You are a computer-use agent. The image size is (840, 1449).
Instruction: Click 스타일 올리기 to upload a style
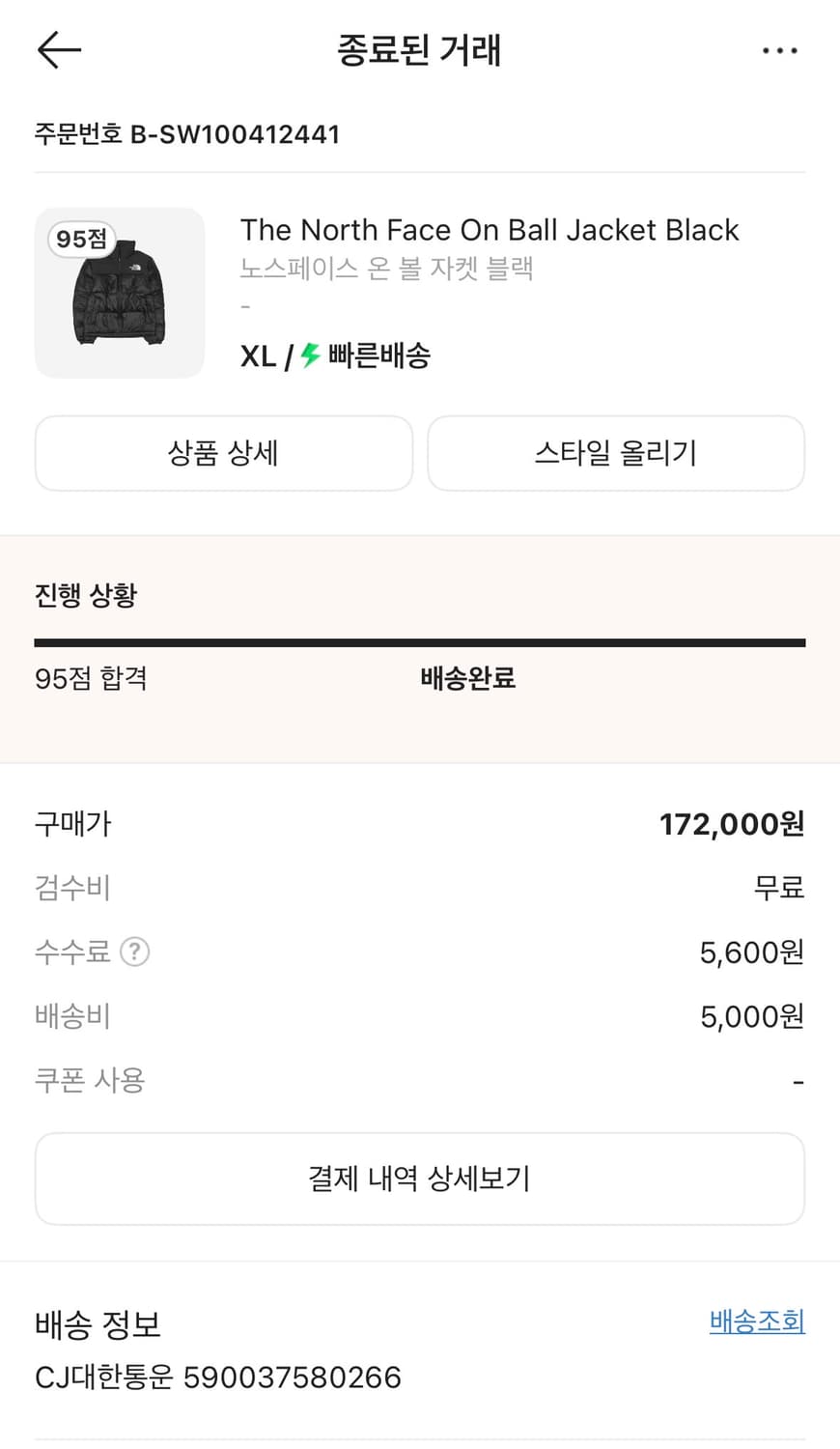pyautogui.click(x=616, y=453)
